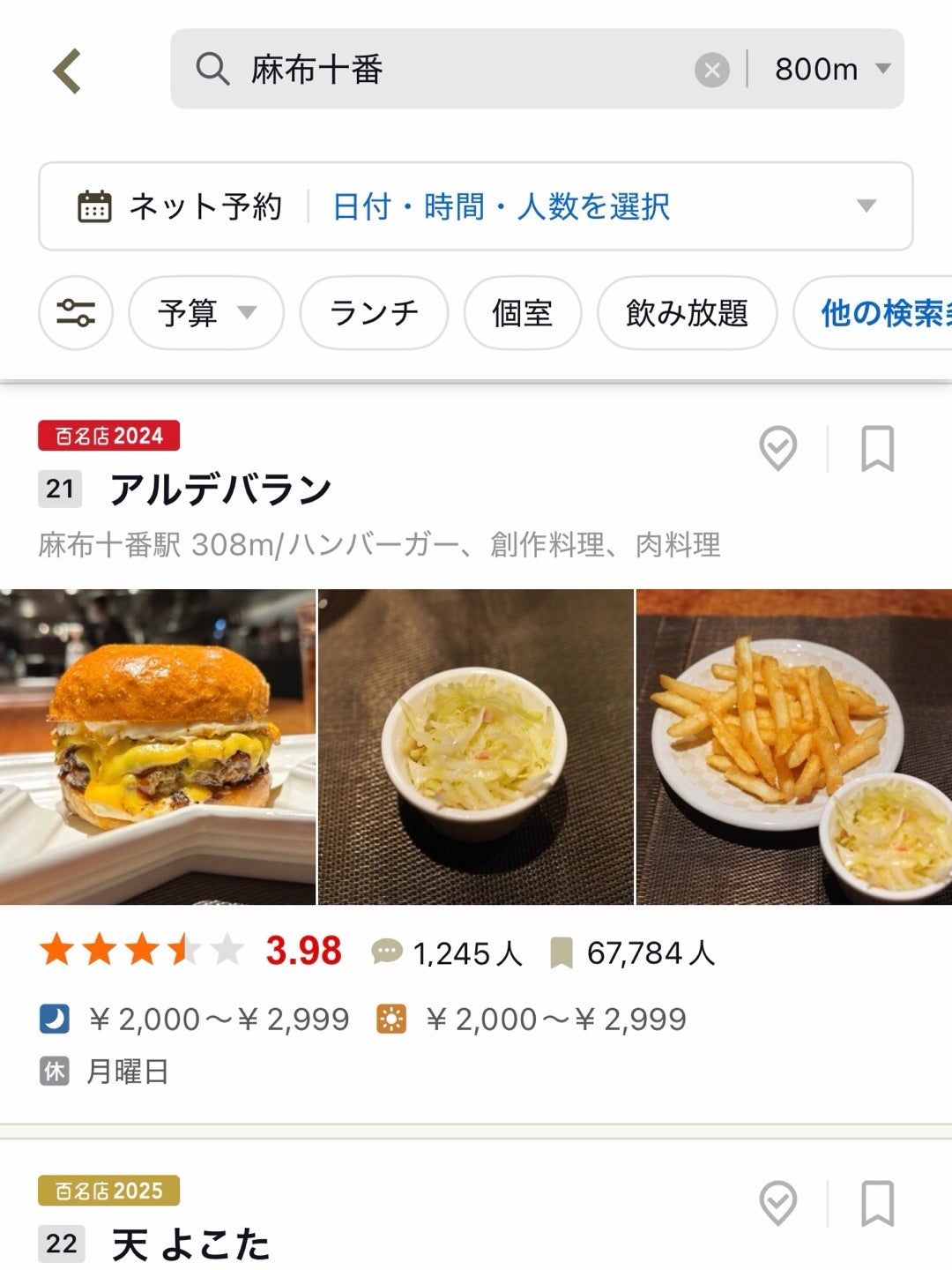Viewport: 952px width, 1270px height.
Task: View the french fries photo of アルデバラン
Action: tap(793, 747)
